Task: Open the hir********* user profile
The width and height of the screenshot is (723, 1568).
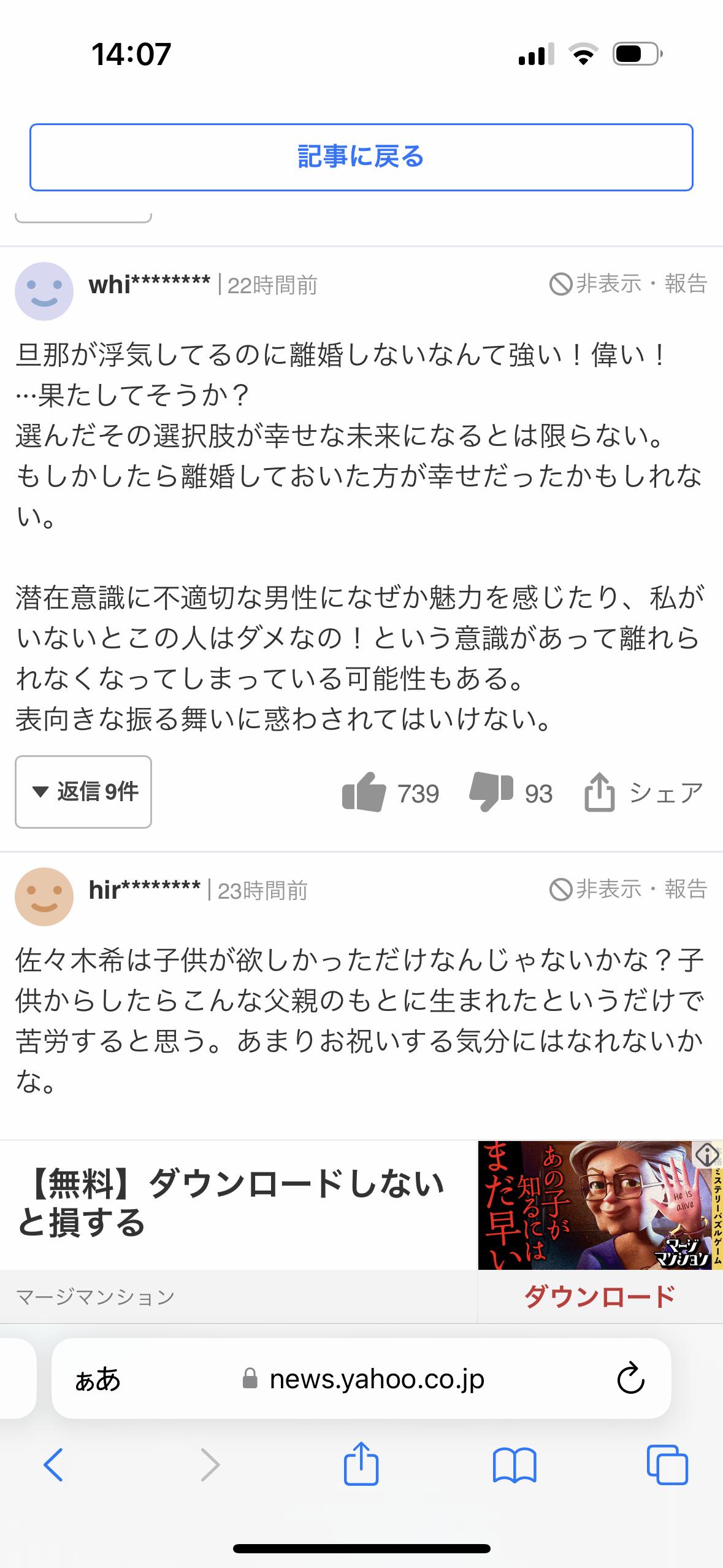Action: pos(144,890)
